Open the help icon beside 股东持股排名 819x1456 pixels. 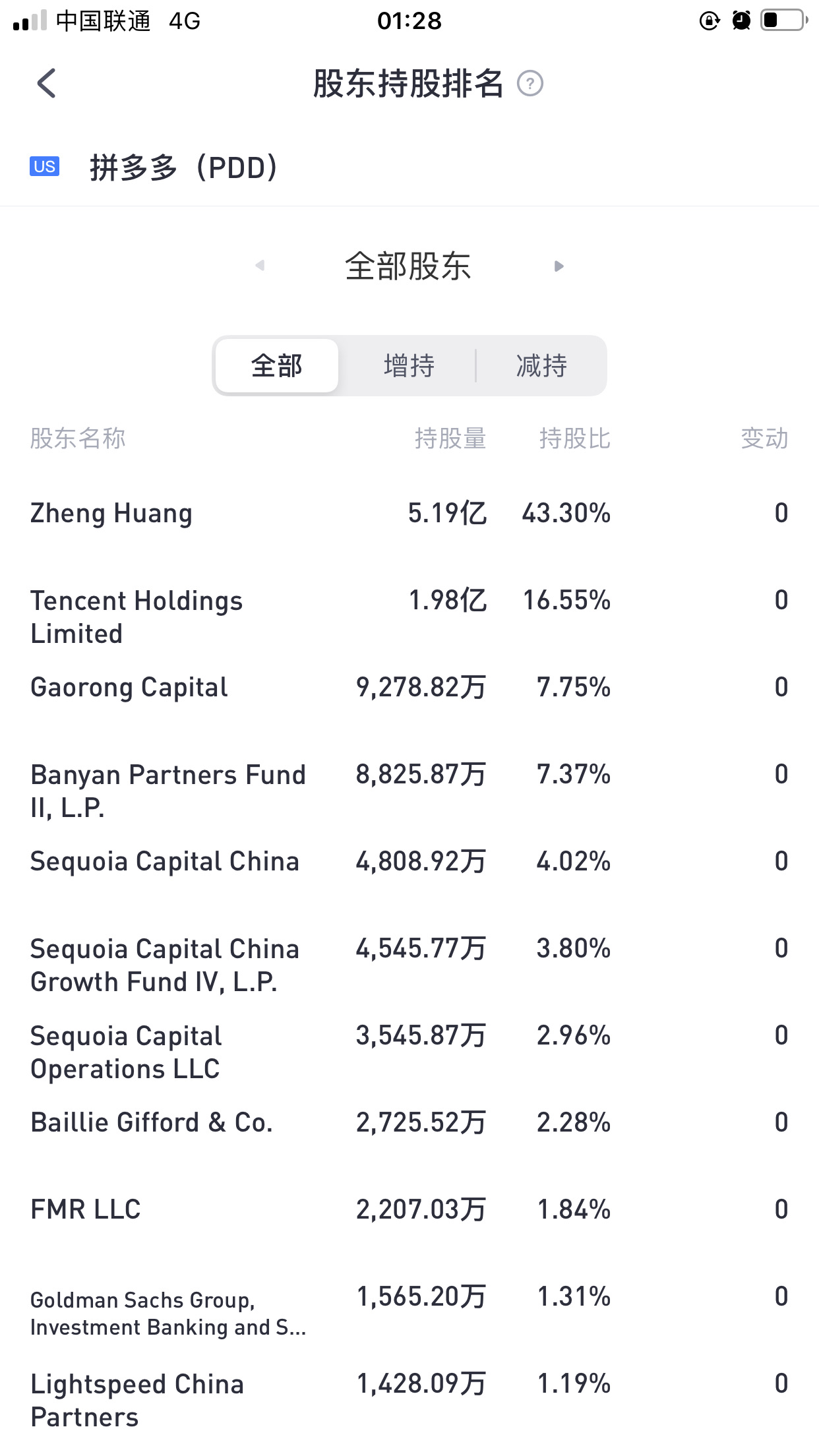[x=530, y=84]
